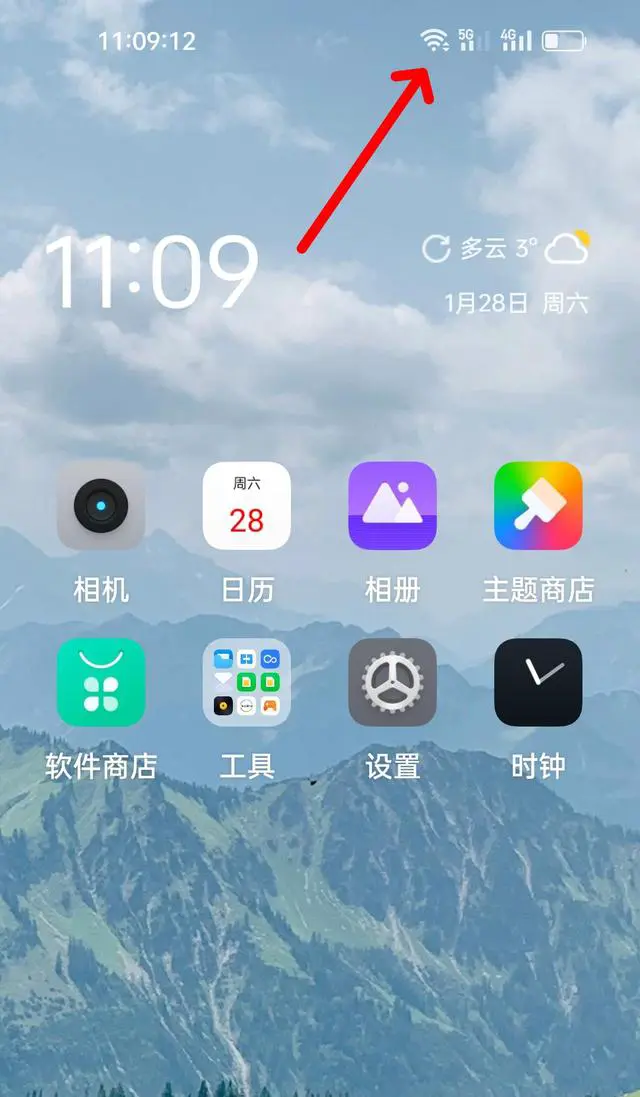Open the 11:09 clock widget
Screen dimensions: 640x1097
point(152,272)
